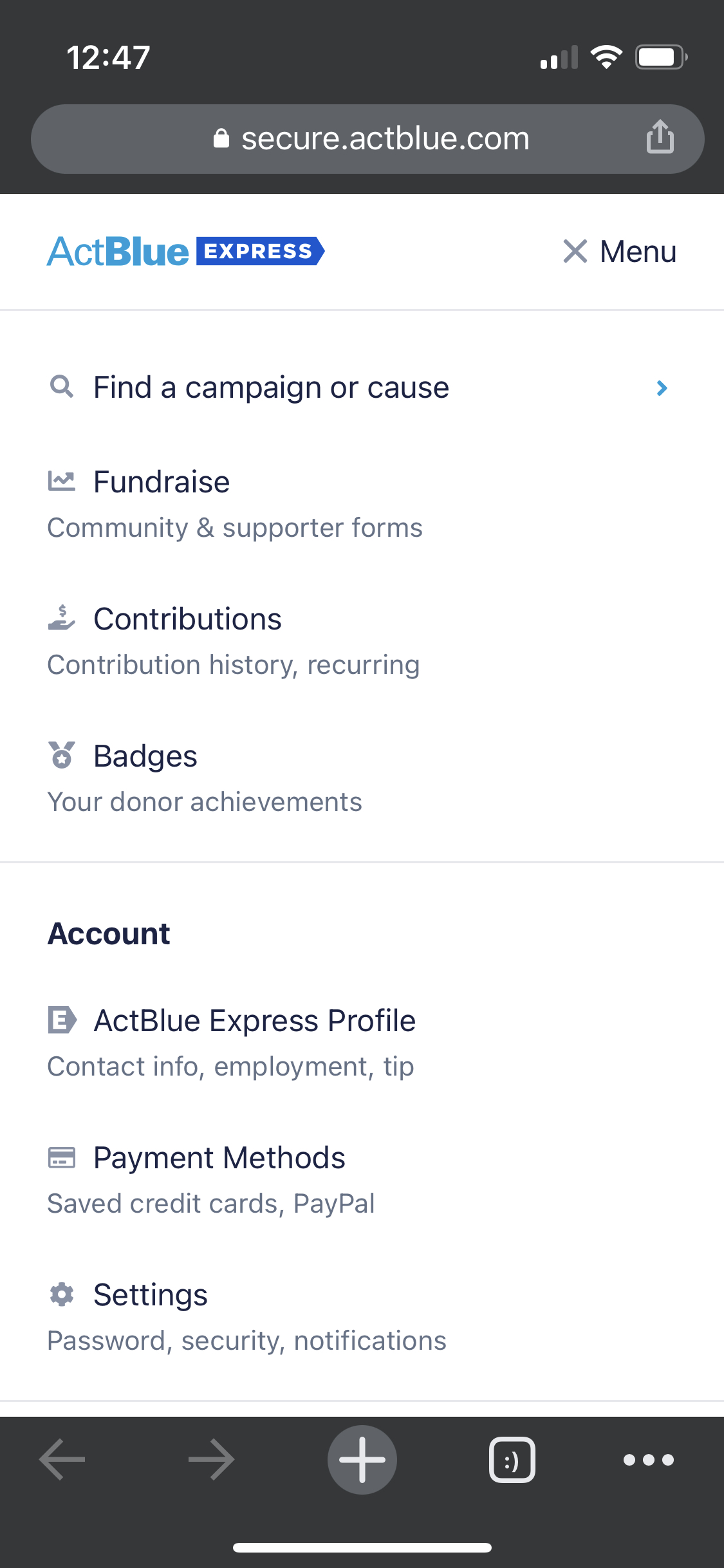Tap the ActBlue Express logo

tap(186, 251)
